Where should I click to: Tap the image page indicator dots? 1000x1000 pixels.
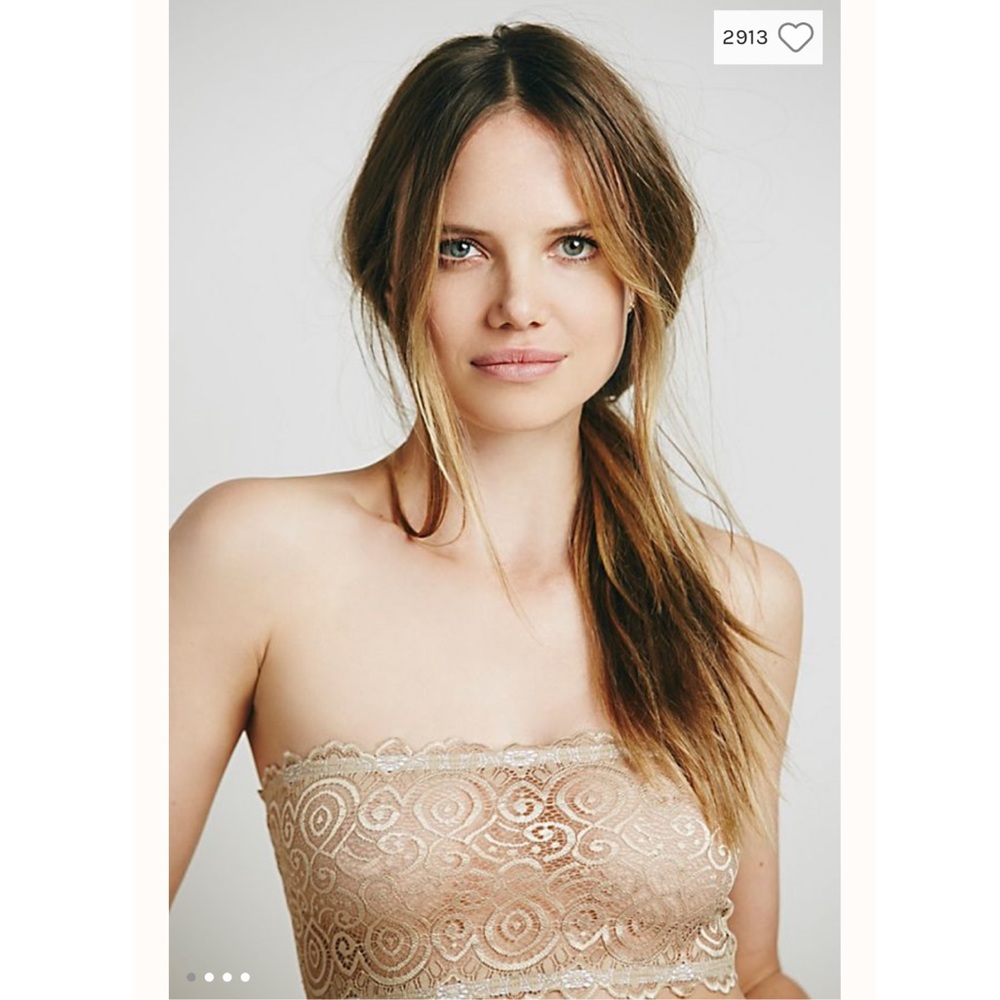[x=218, y=977]
